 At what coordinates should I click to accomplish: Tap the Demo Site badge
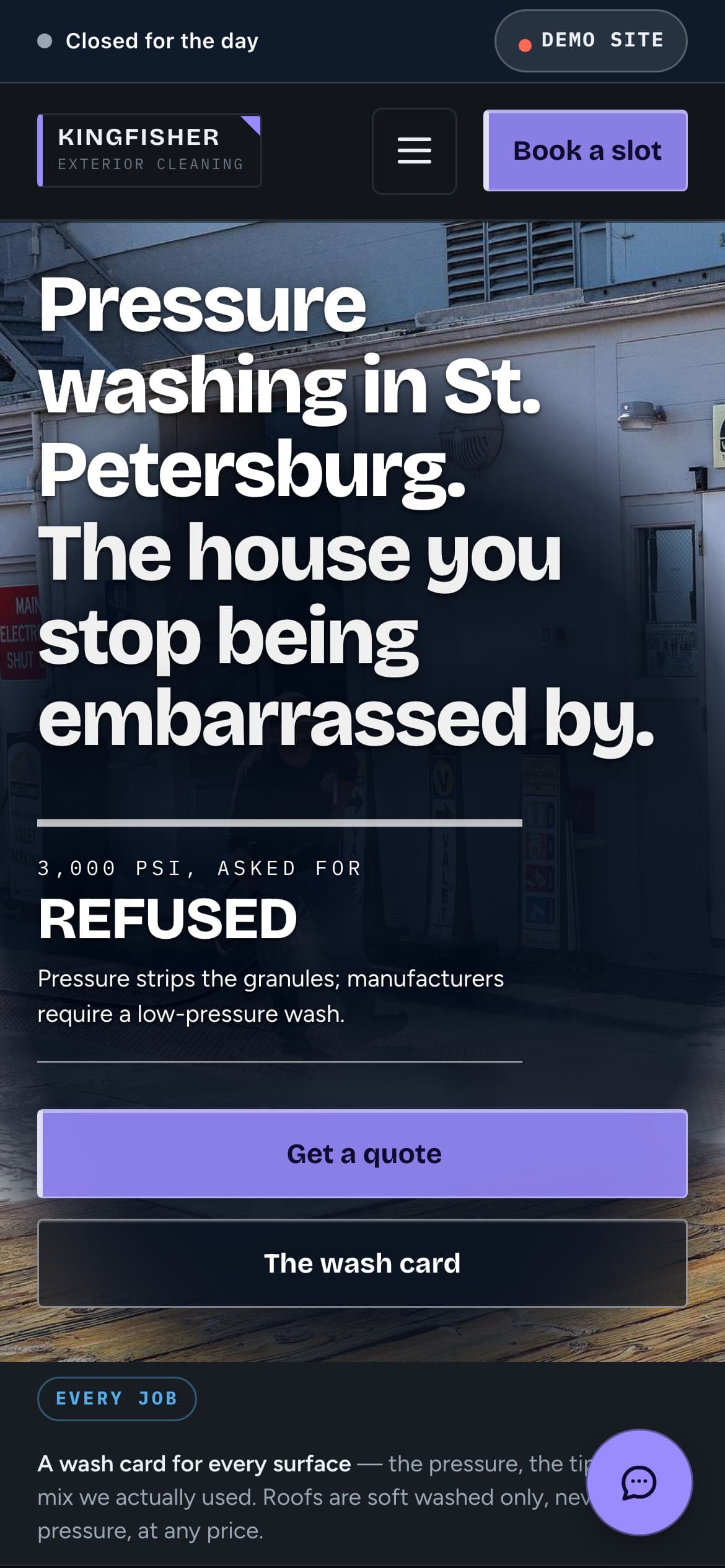coord(591,41)
